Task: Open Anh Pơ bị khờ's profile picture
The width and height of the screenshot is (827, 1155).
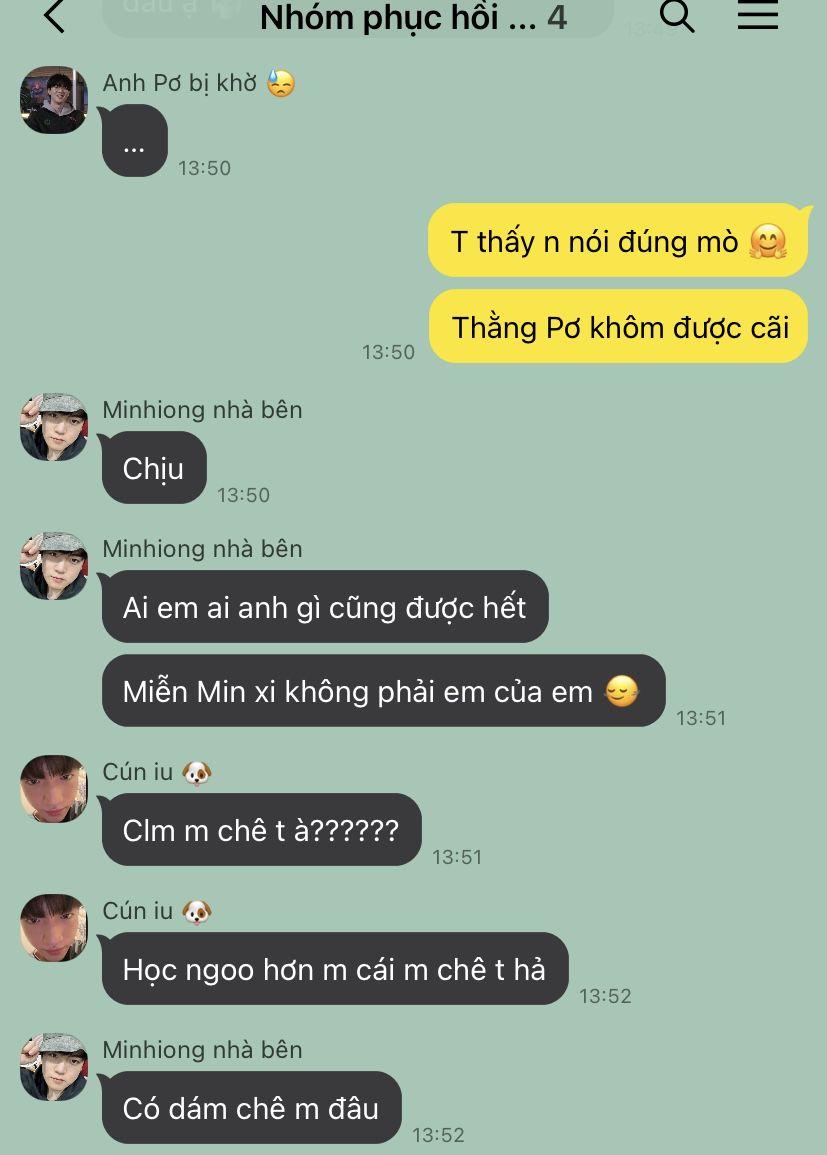Action: pyautogui.click(x=54, y=99)
